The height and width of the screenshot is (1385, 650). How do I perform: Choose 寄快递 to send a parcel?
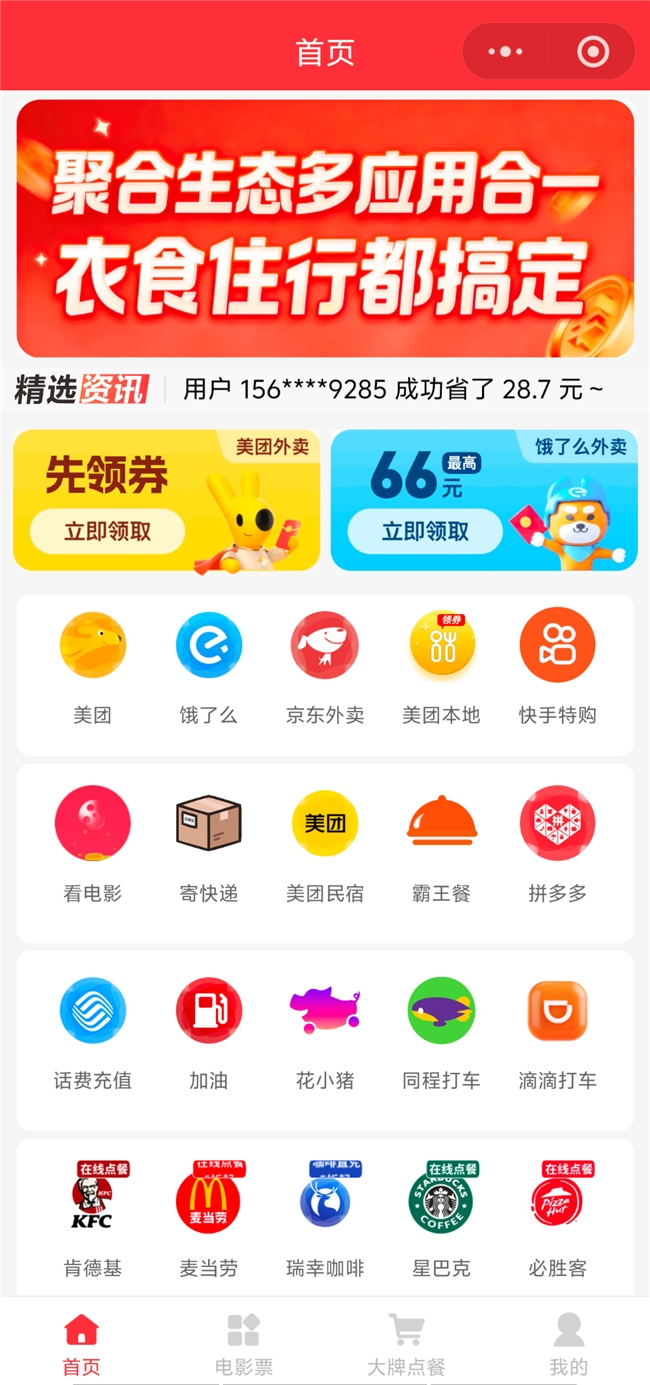(208, 845)
